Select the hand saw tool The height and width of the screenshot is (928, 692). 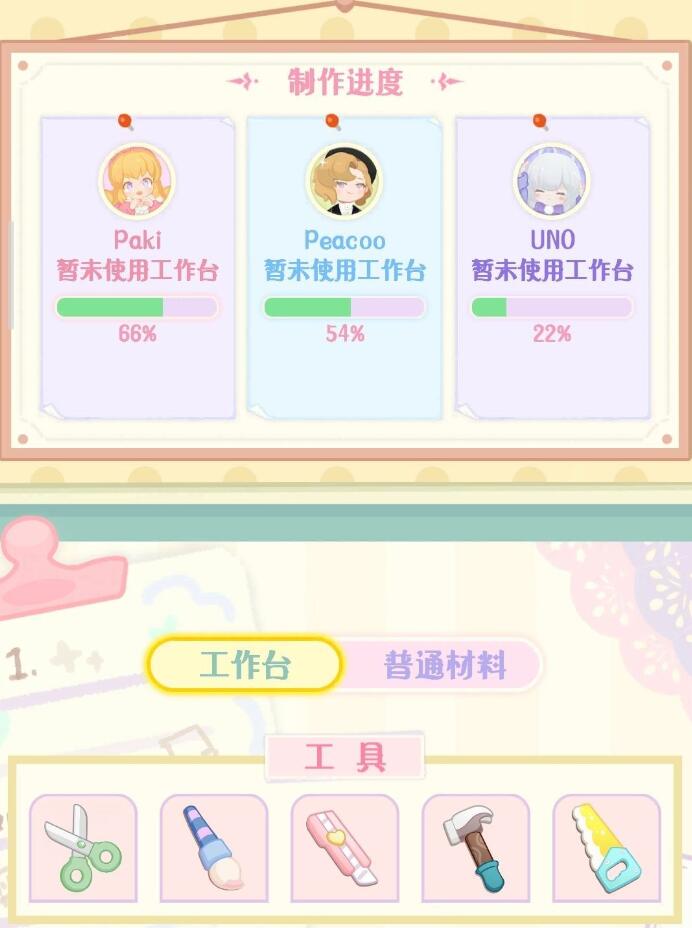tap(607, 848)
